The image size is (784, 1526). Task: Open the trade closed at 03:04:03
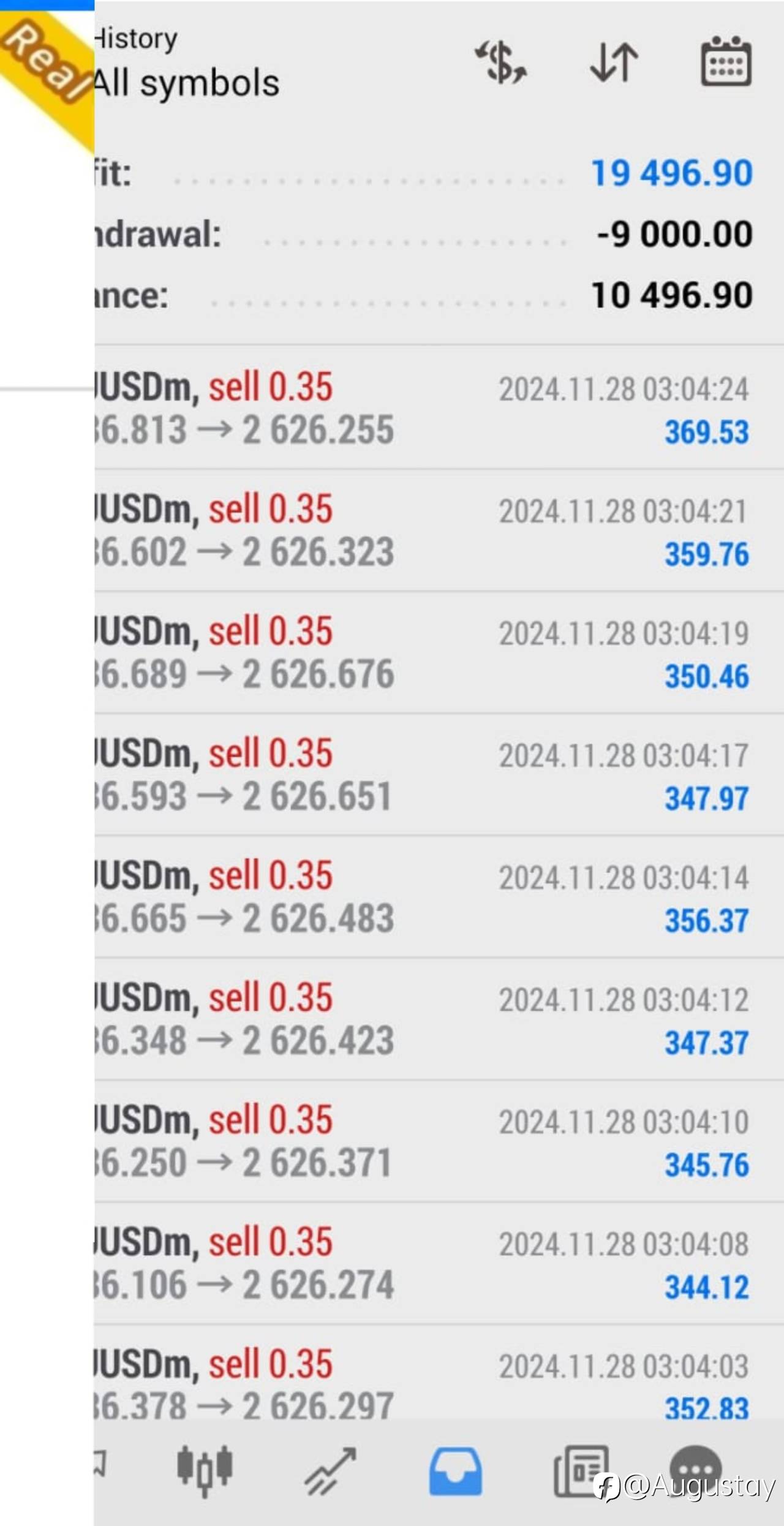click(423, 1384)
